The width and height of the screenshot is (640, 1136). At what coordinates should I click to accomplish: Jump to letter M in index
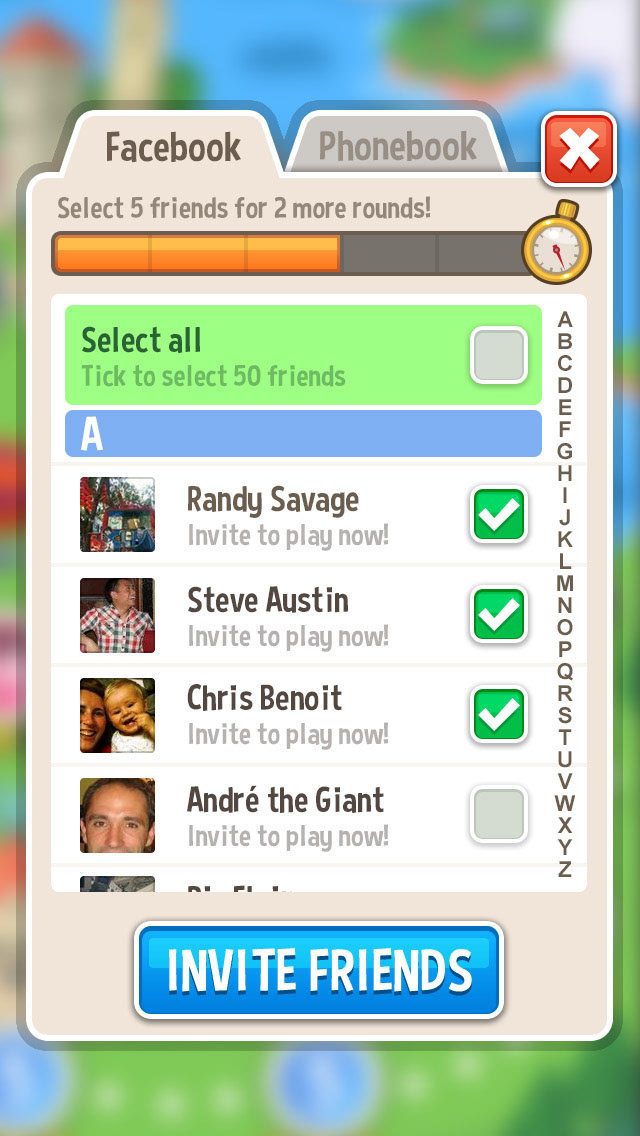(x=565, y=583)
